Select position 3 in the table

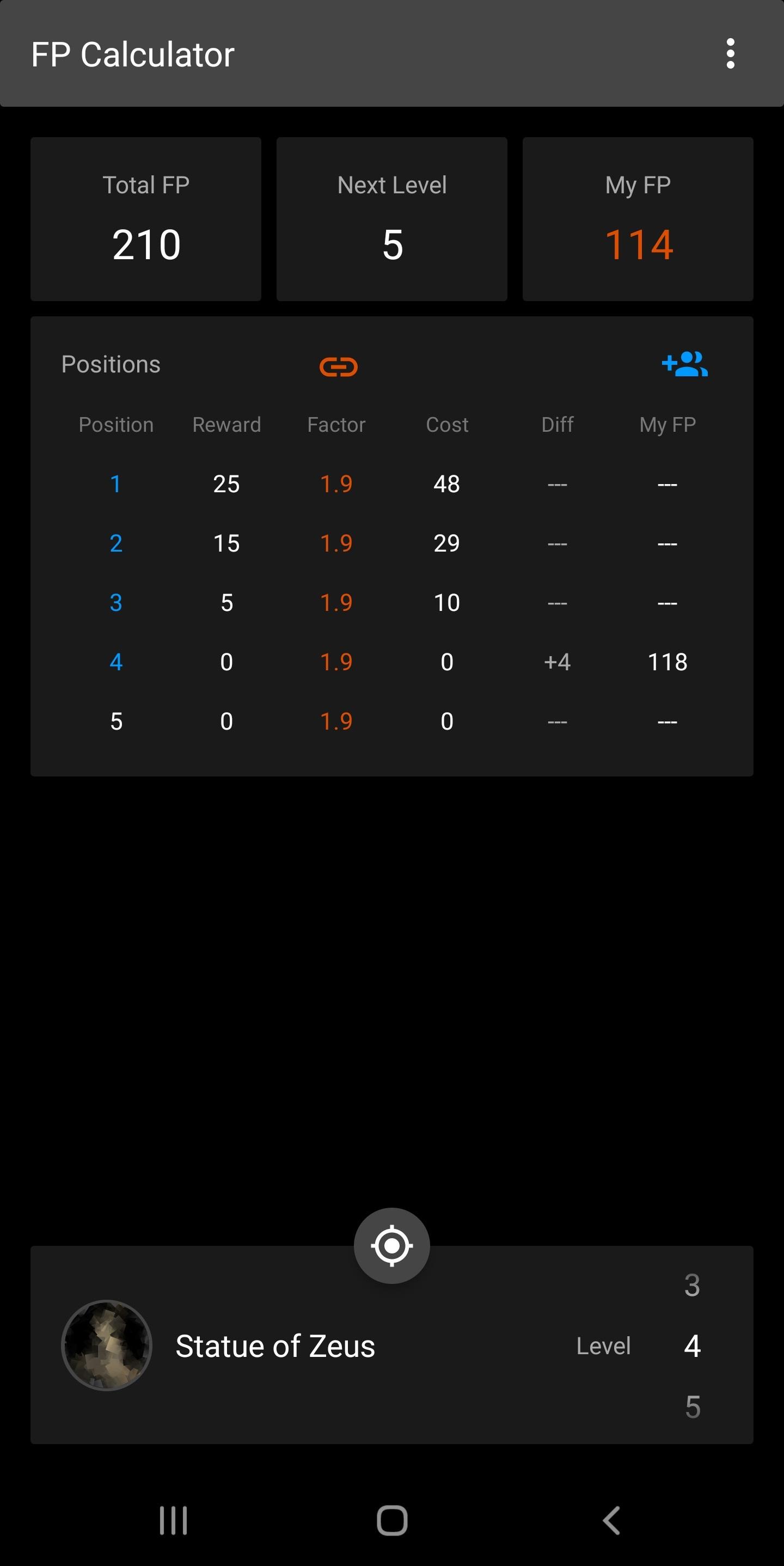tap(115, 602)
